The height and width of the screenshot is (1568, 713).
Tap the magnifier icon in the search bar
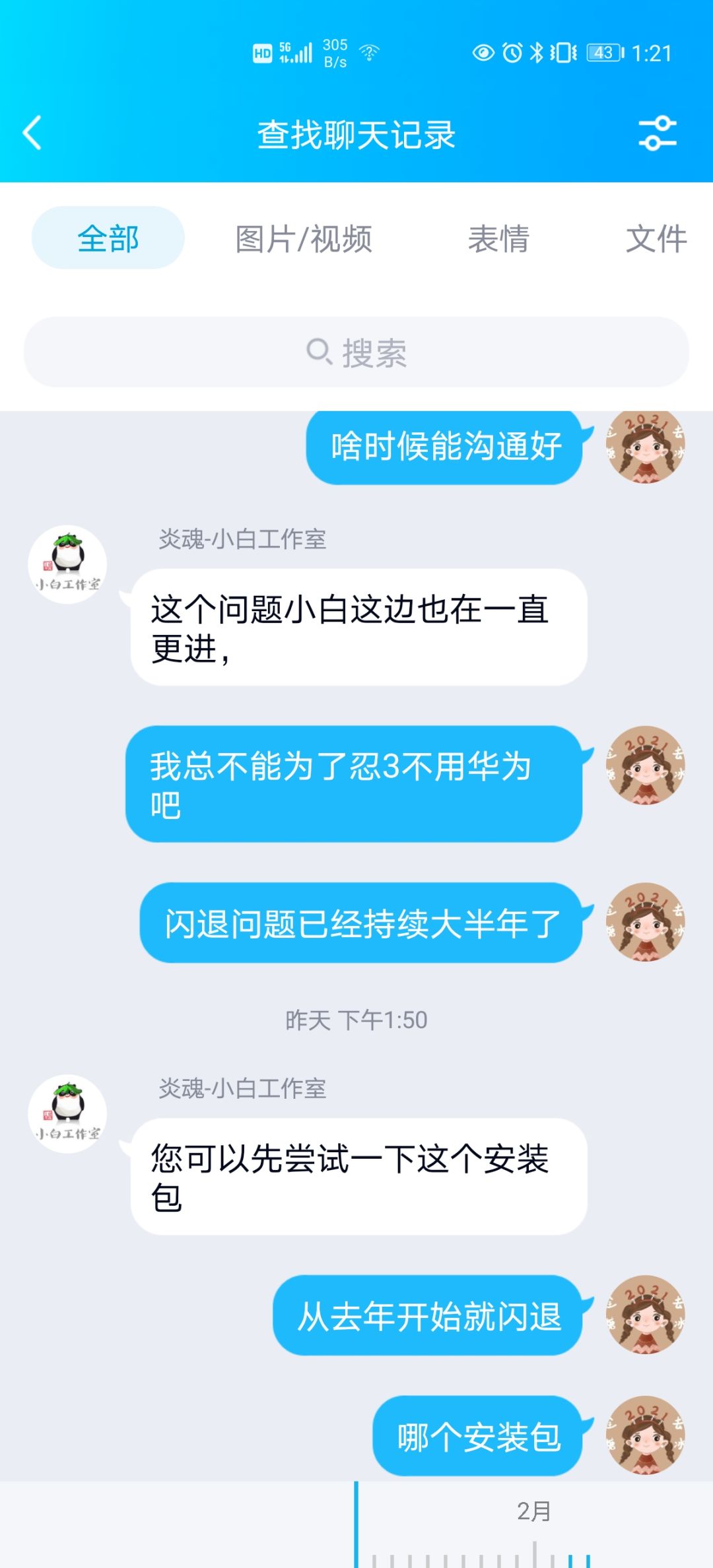(x=320, y=354)
